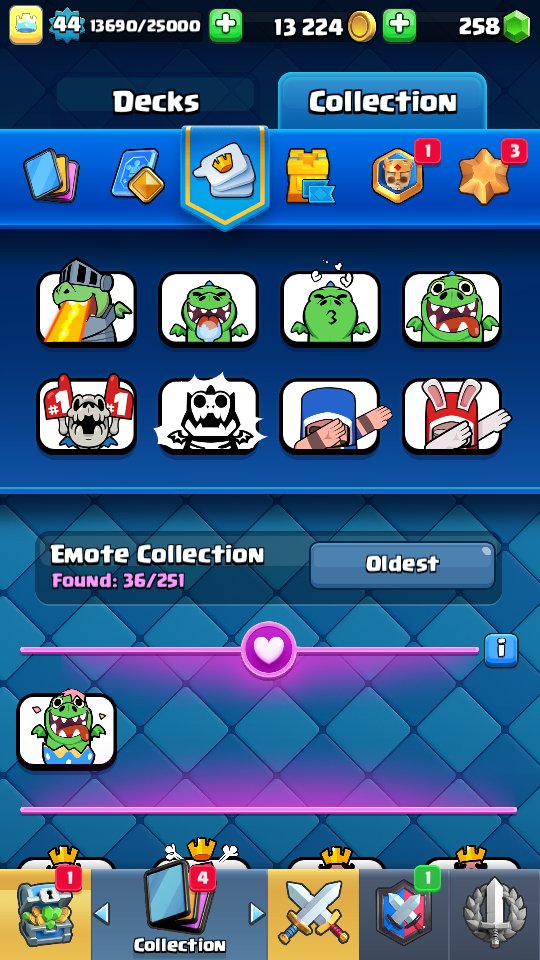Viewport: 540px width, 960px height.
Task: Open the banners section with badge
Action: tap(399, 176)
